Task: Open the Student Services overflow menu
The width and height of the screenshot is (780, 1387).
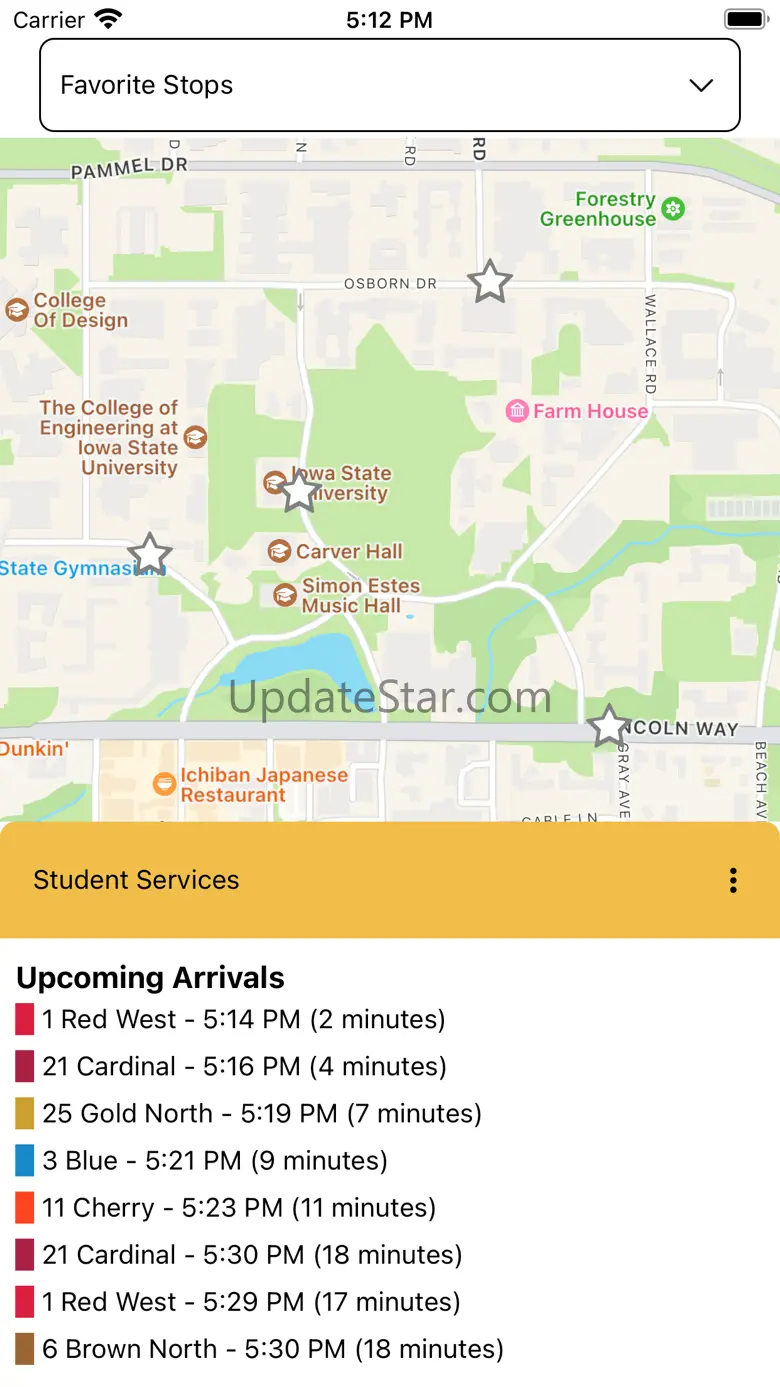Action: (733, 880)
